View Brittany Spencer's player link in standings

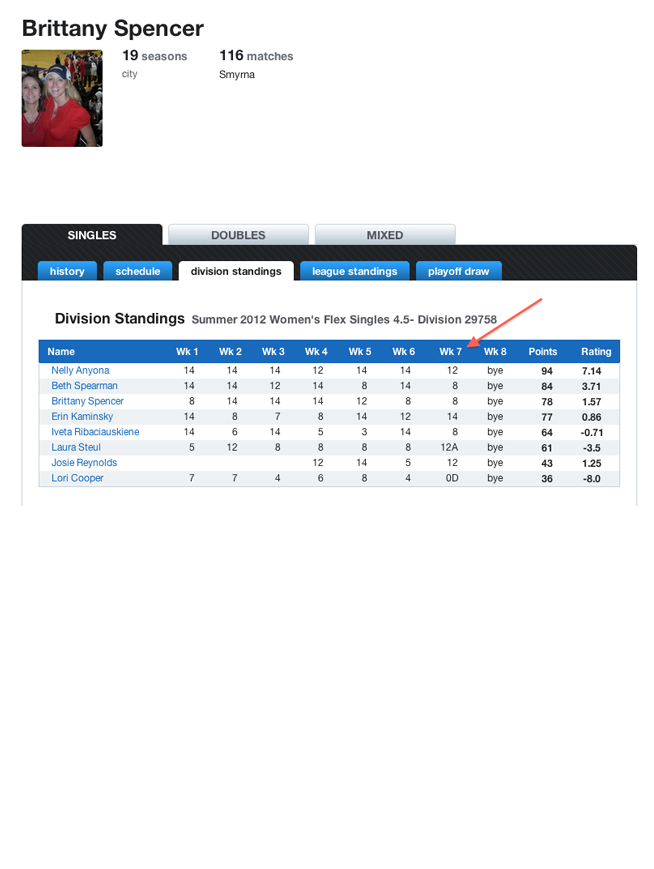(x=87, y=401)
